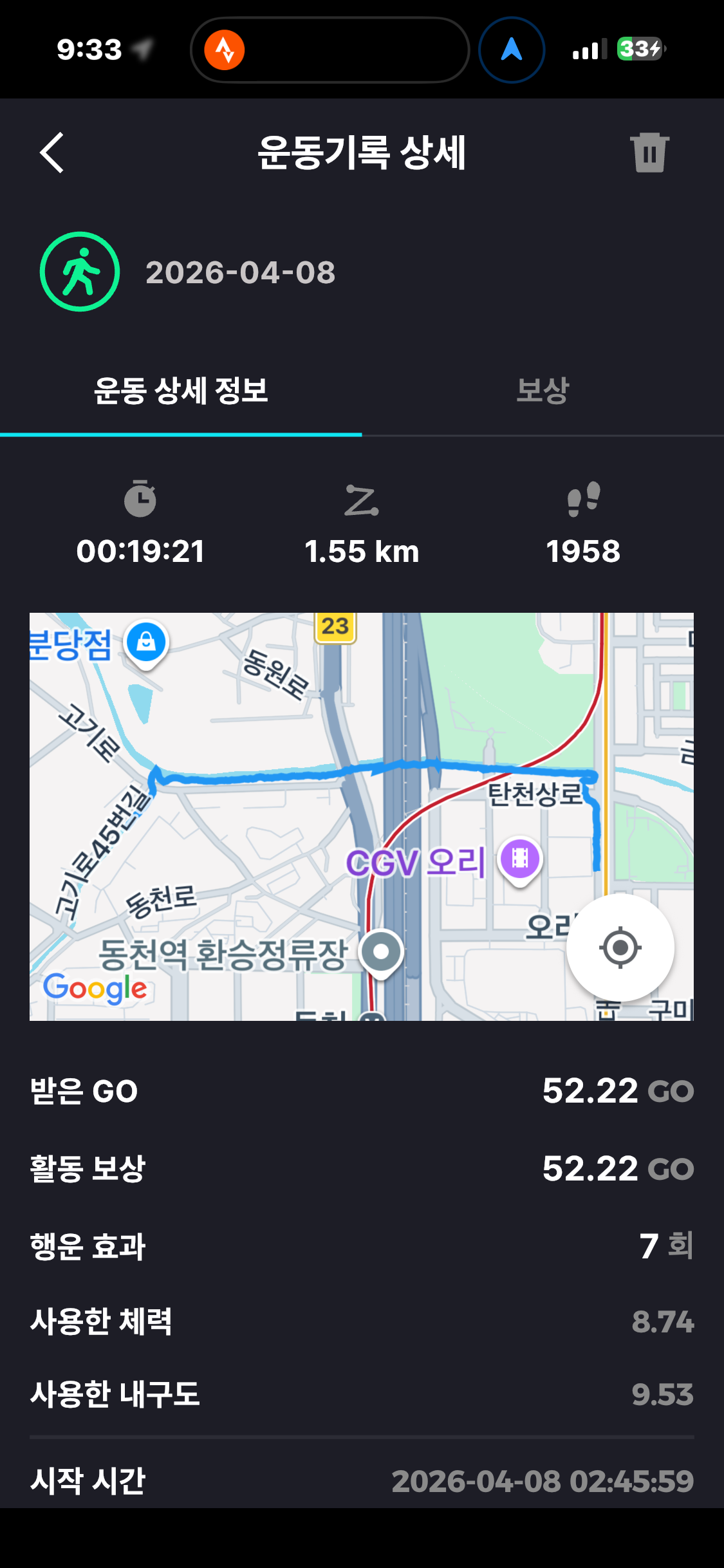Open the Strava activity in the Dynamic Island

(225, 50)
